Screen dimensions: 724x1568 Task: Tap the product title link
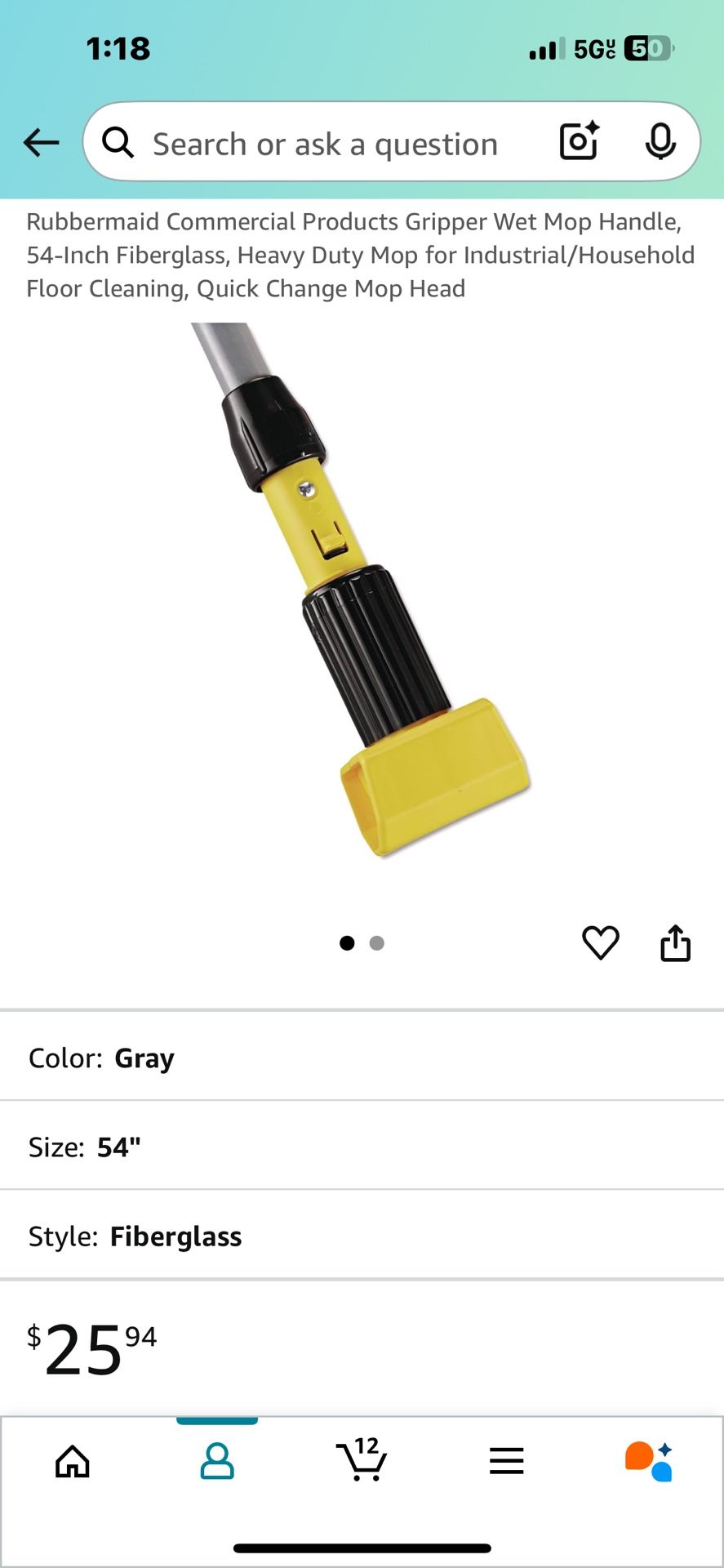click(x=362, y=254)
